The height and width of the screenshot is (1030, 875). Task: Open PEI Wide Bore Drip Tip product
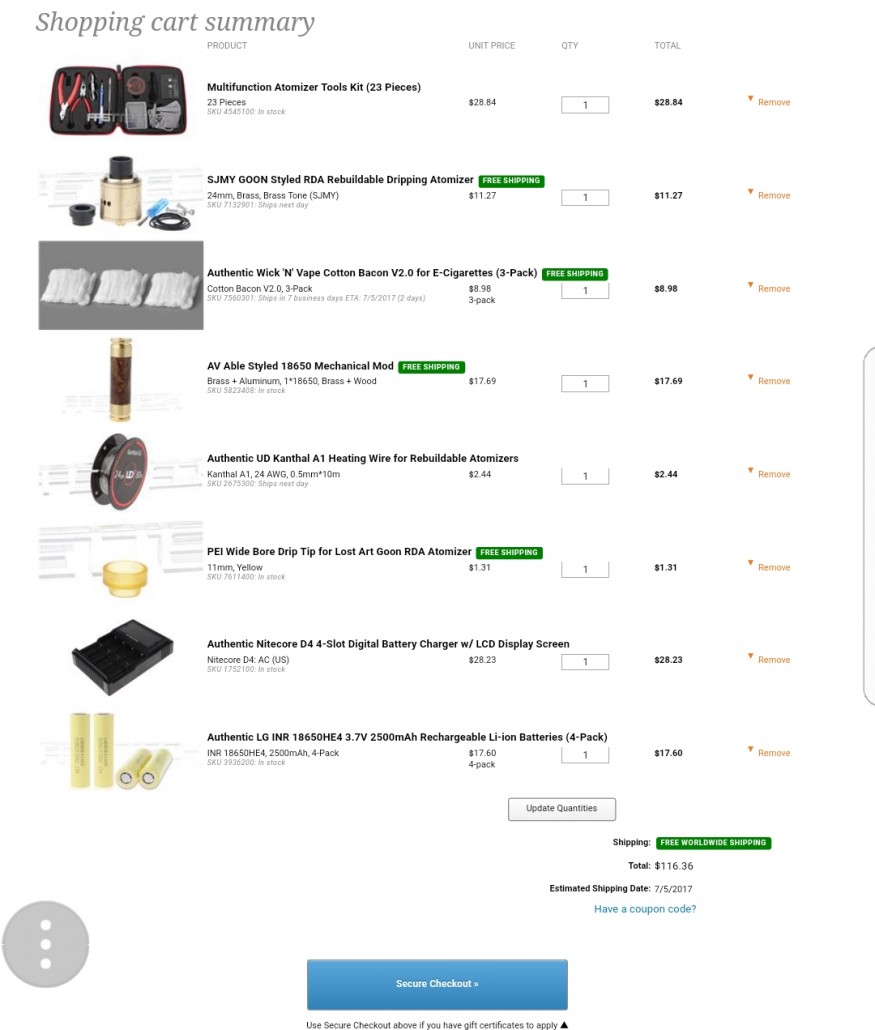339,552
